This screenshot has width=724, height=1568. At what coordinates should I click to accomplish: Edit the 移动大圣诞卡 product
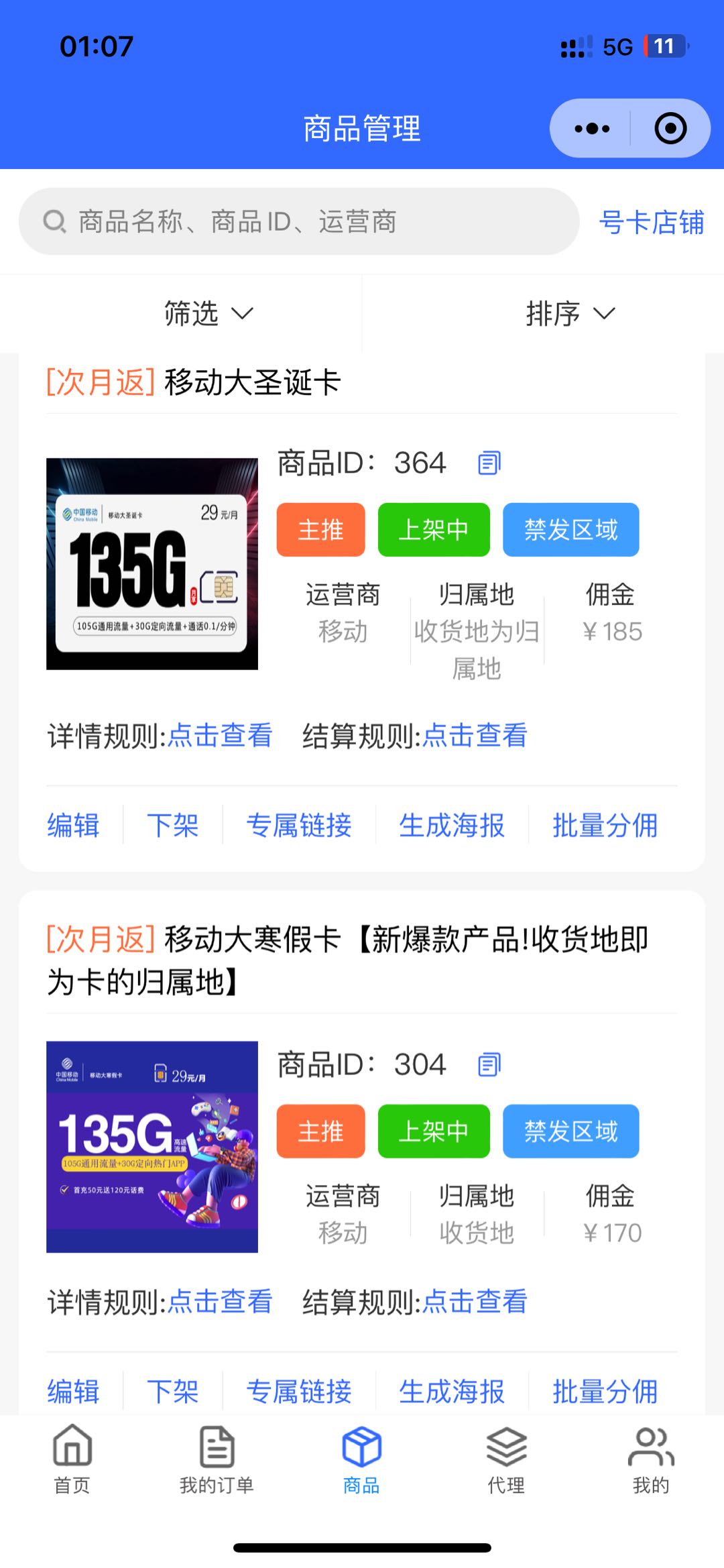(73, 825)
